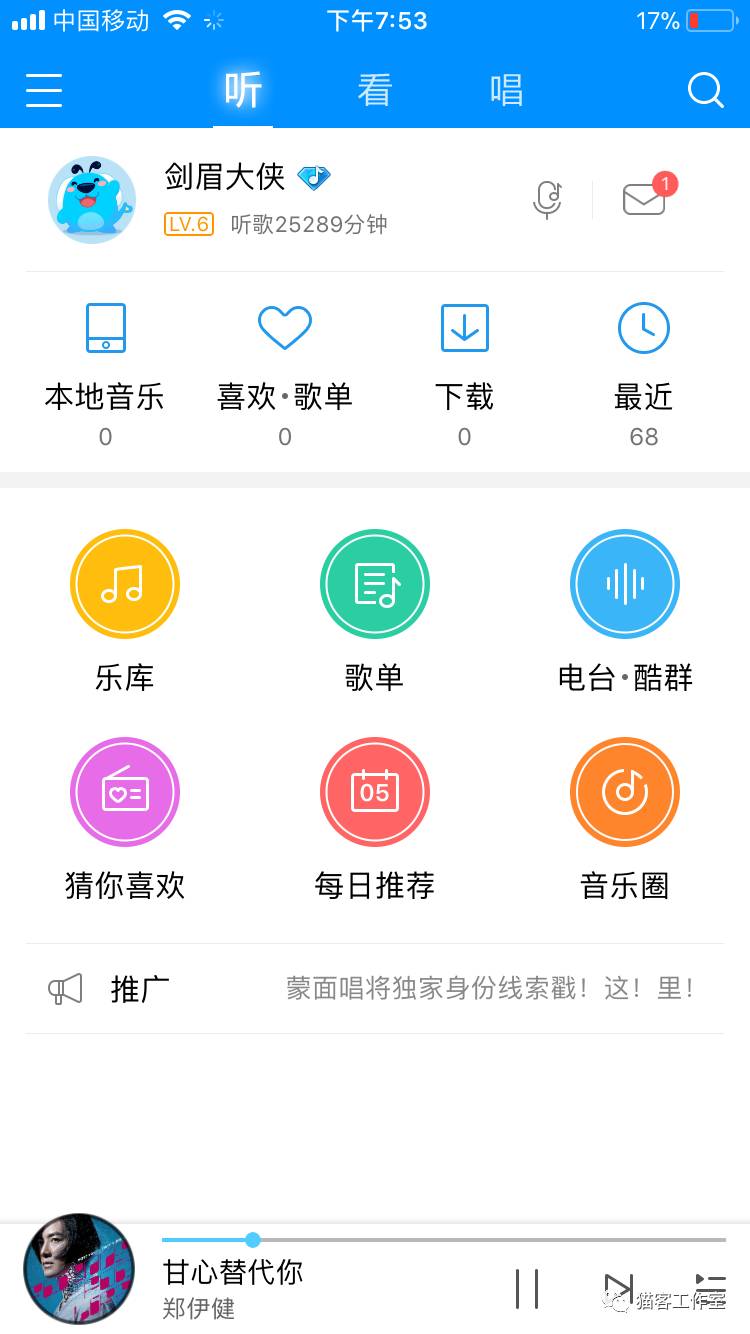Switch to the 唱 tab
This screenshot has height=1334, width=750.
point(506,90)
